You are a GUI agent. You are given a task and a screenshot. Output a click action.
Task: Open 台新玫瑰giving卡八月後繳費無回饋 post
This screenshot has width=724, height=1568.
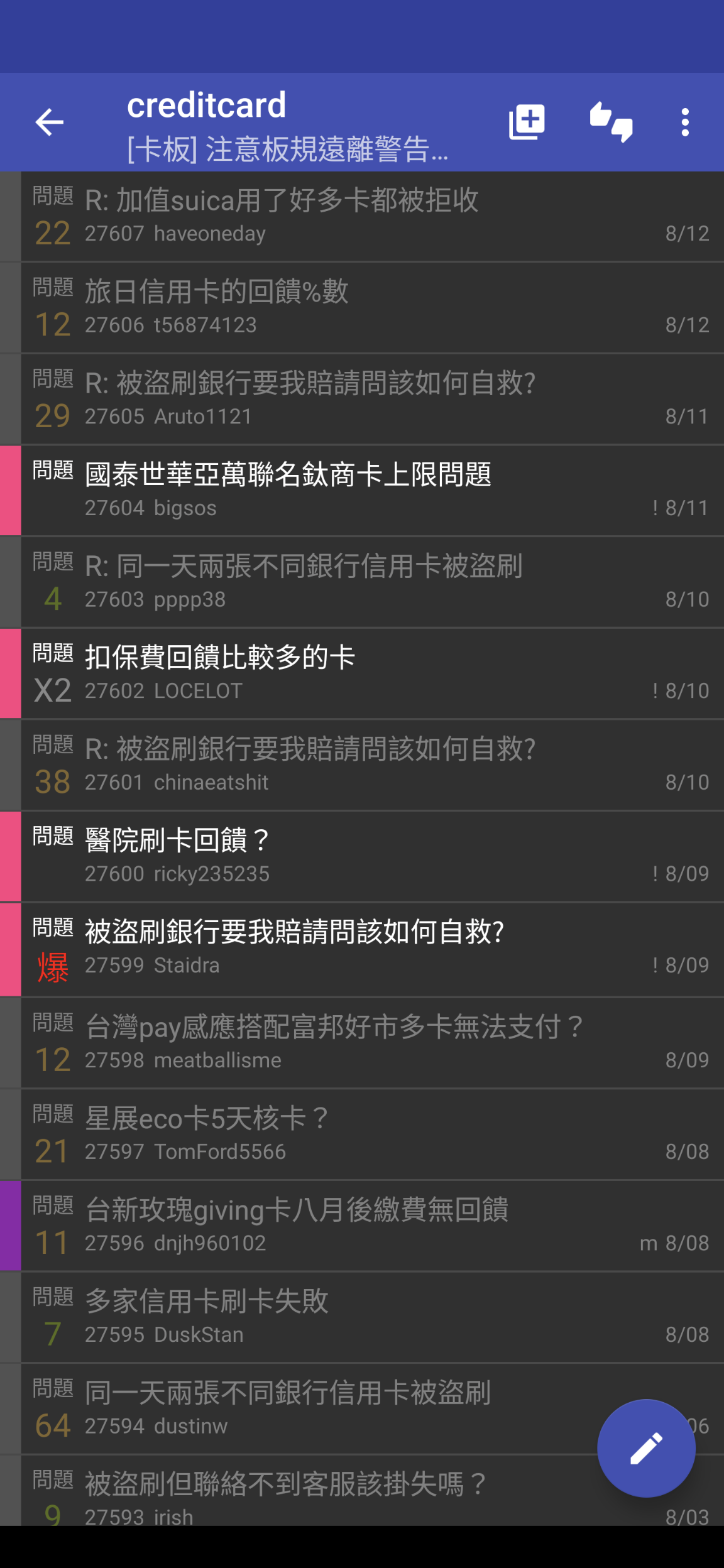pyautogui.click(x=362, y=1226)
